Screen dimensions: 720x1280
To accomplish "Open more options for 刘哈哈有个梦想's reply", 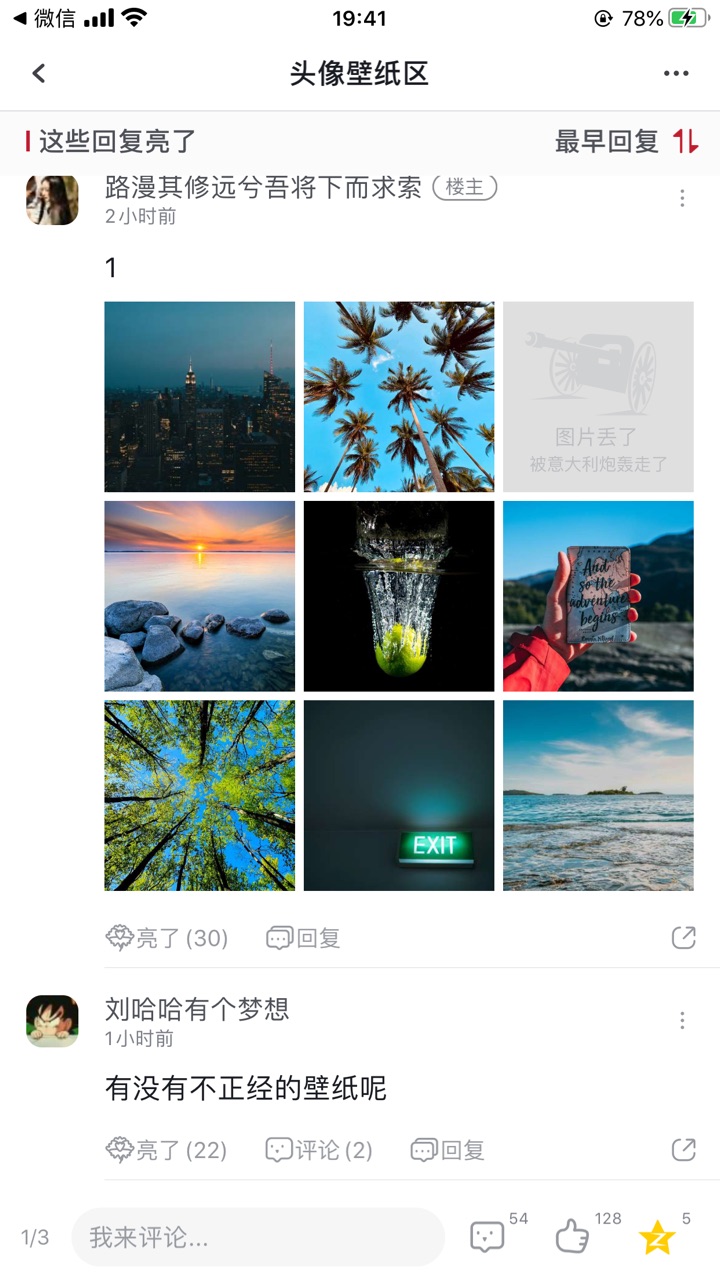I will (x=682, y=1020).
